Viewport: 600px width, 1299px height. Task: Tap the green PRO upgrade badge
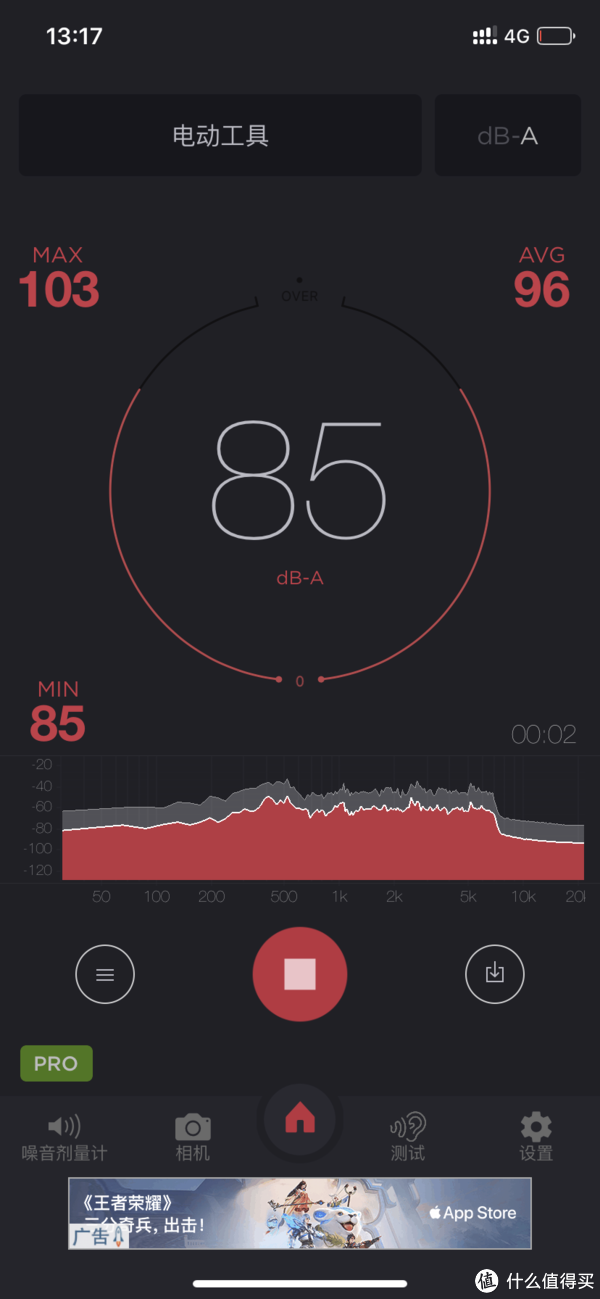tap(56, 1064)
